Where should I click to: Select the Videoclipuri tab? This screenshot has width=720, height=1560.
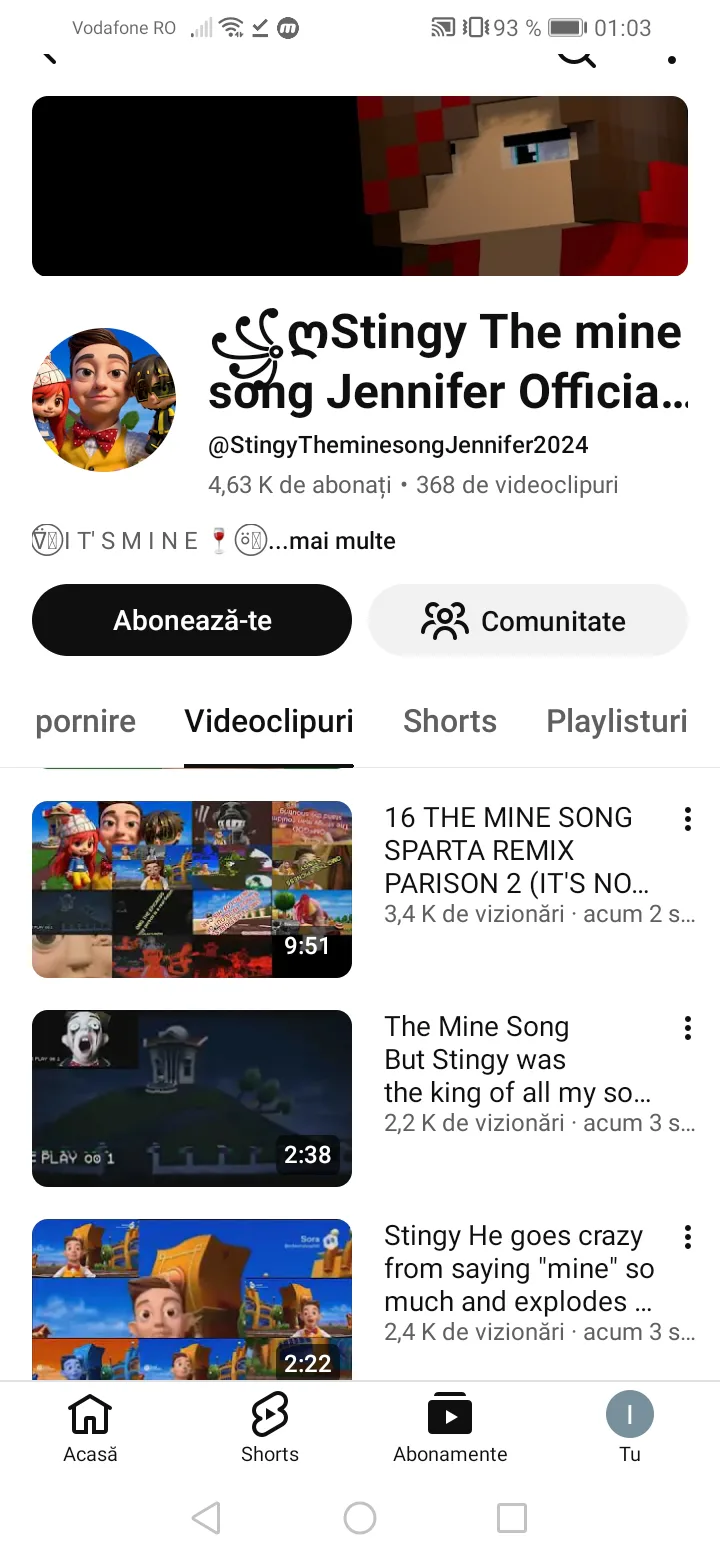[269, 721]
